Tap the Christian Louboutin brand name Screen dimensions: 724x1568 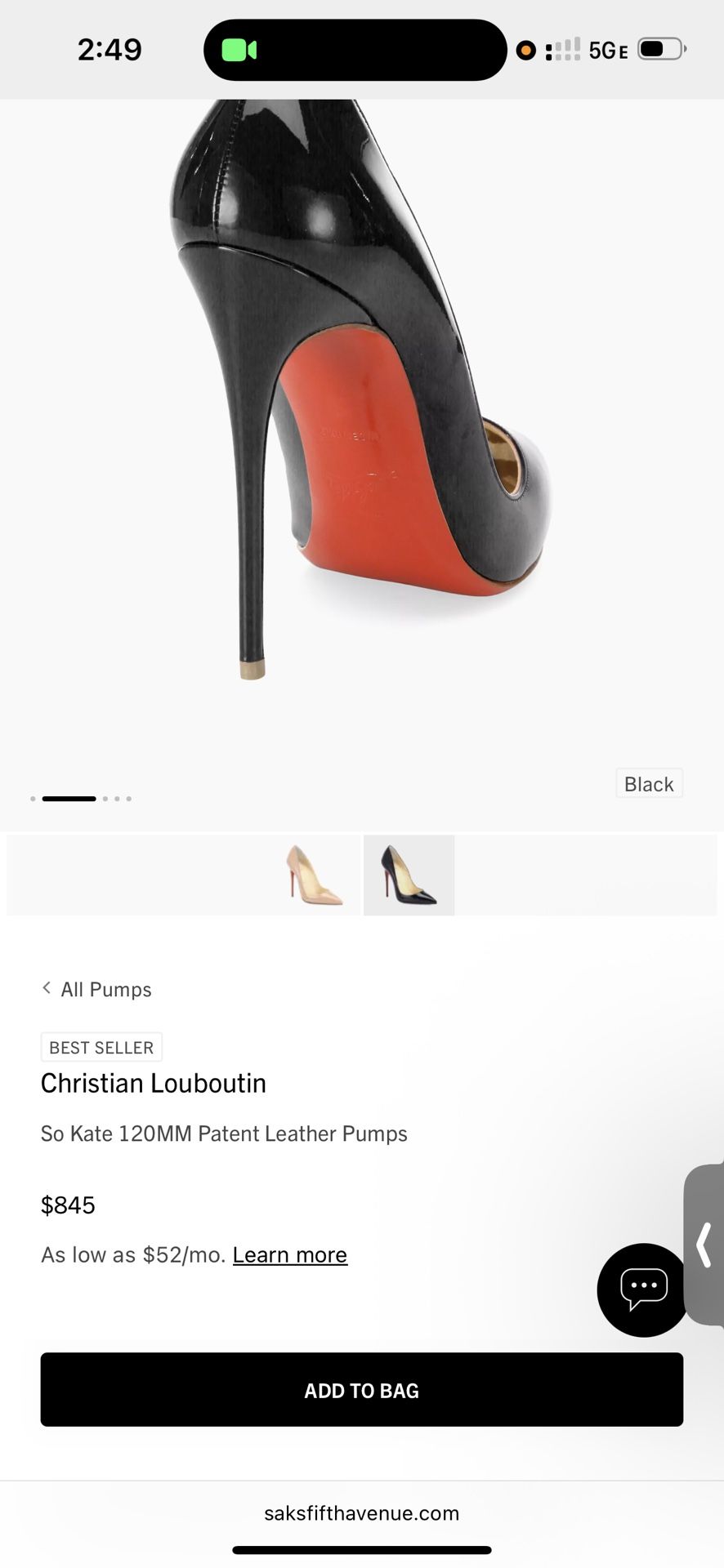[x=154, y=1083]
